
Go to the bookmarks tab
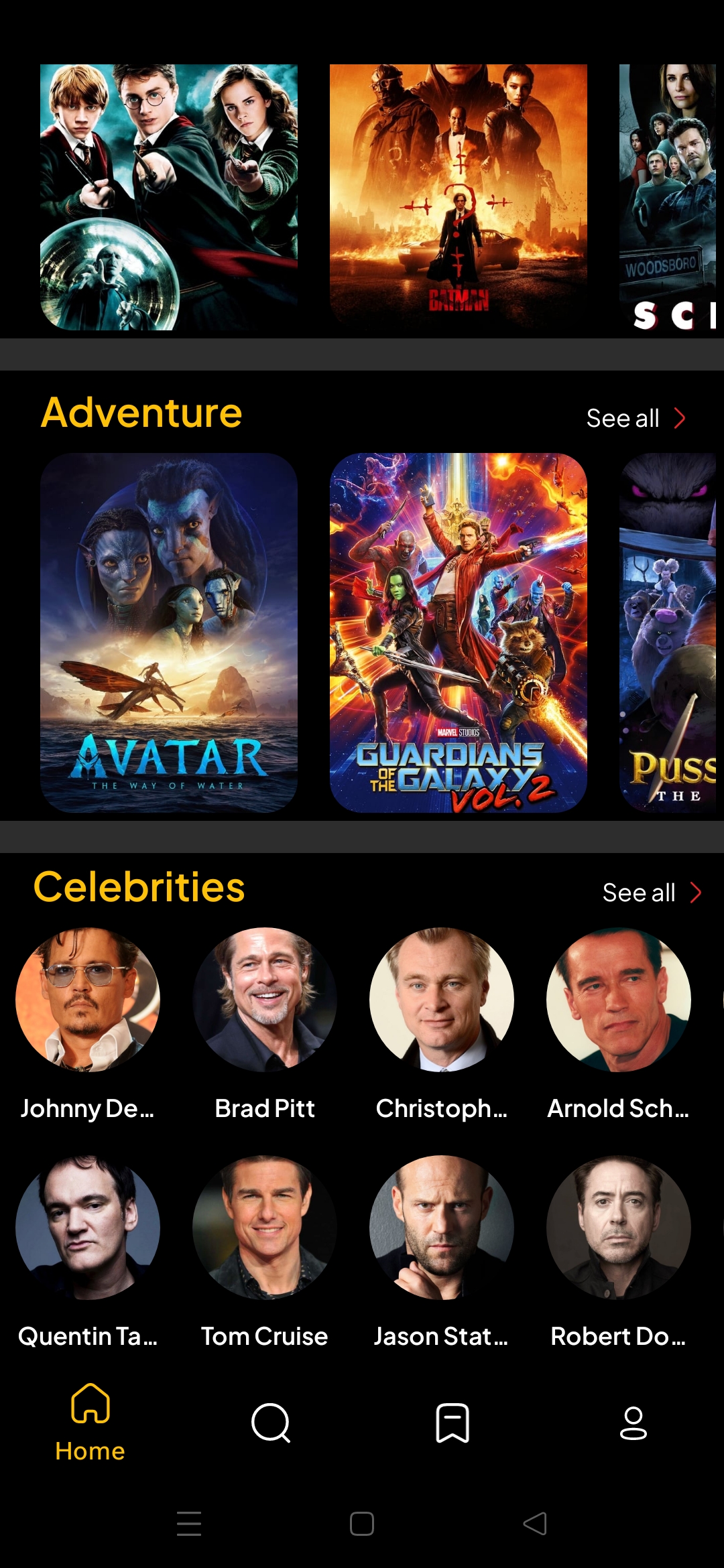click(452, 1422)
